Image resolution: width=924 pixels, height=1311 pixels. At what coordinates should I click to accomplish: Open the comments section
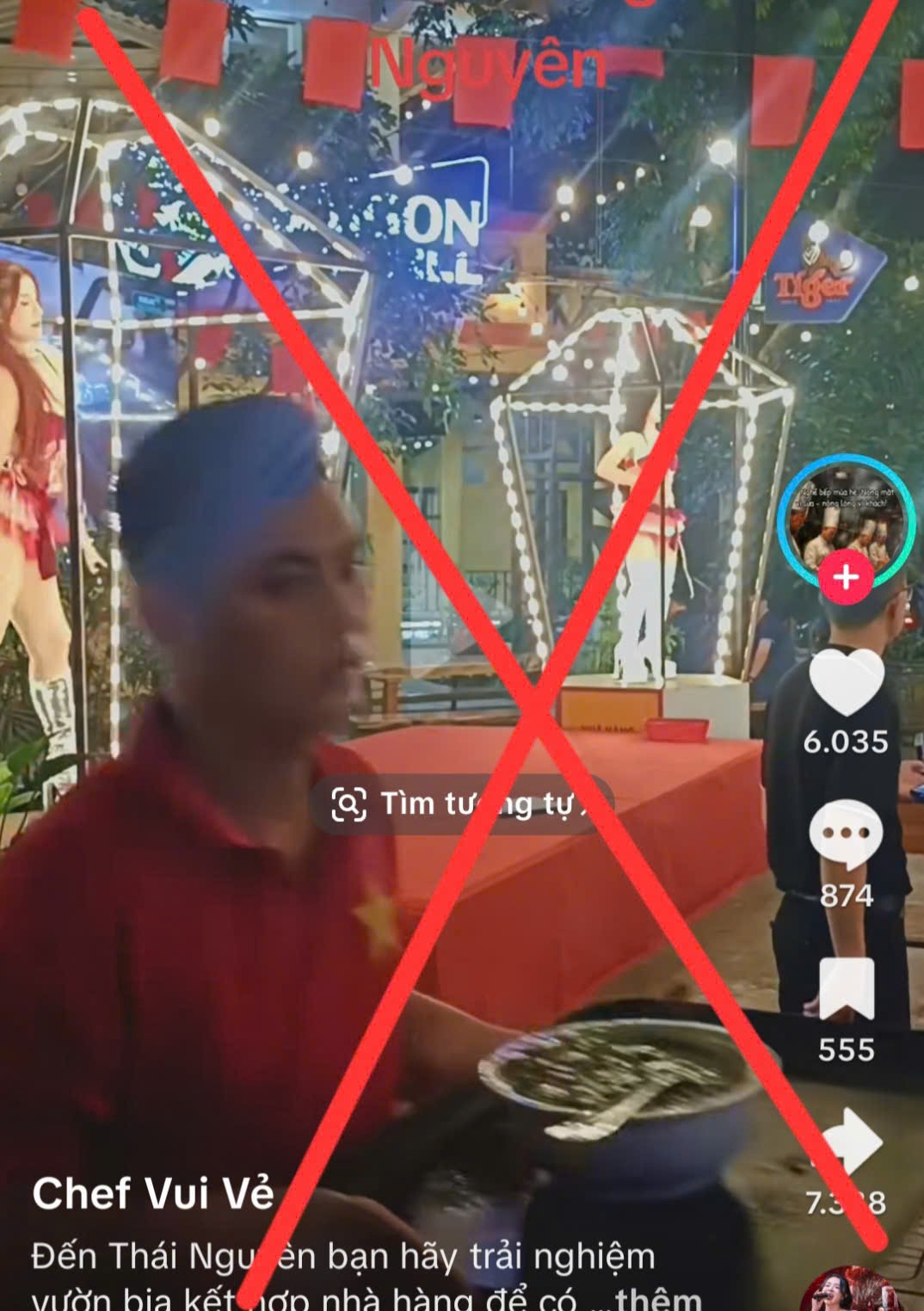pos(846,834)
